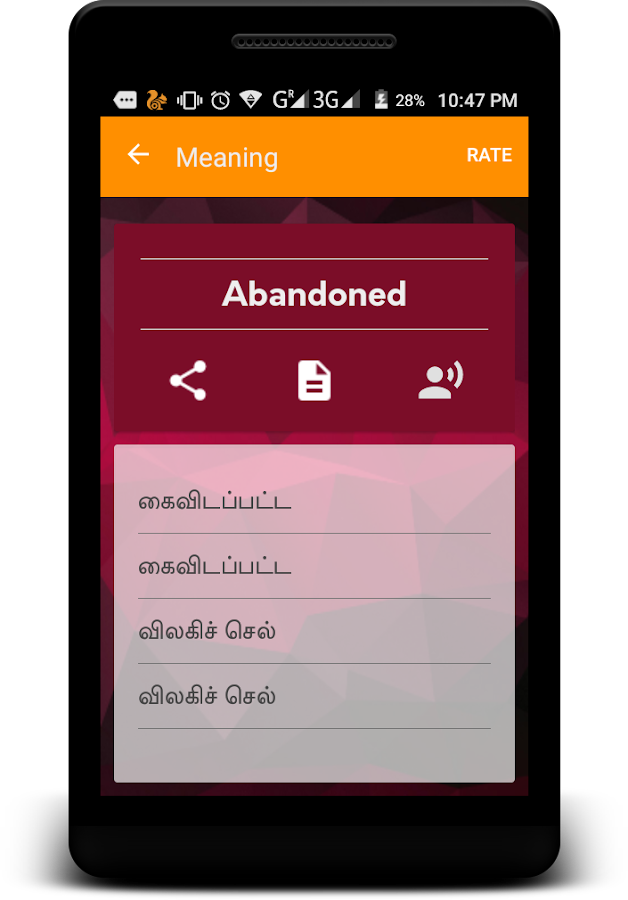Image resolution: width=628 pixels, height=900 pixels.
Task: Share the word Abandoned
Action: pyautogui.click(x=188, y=381)
